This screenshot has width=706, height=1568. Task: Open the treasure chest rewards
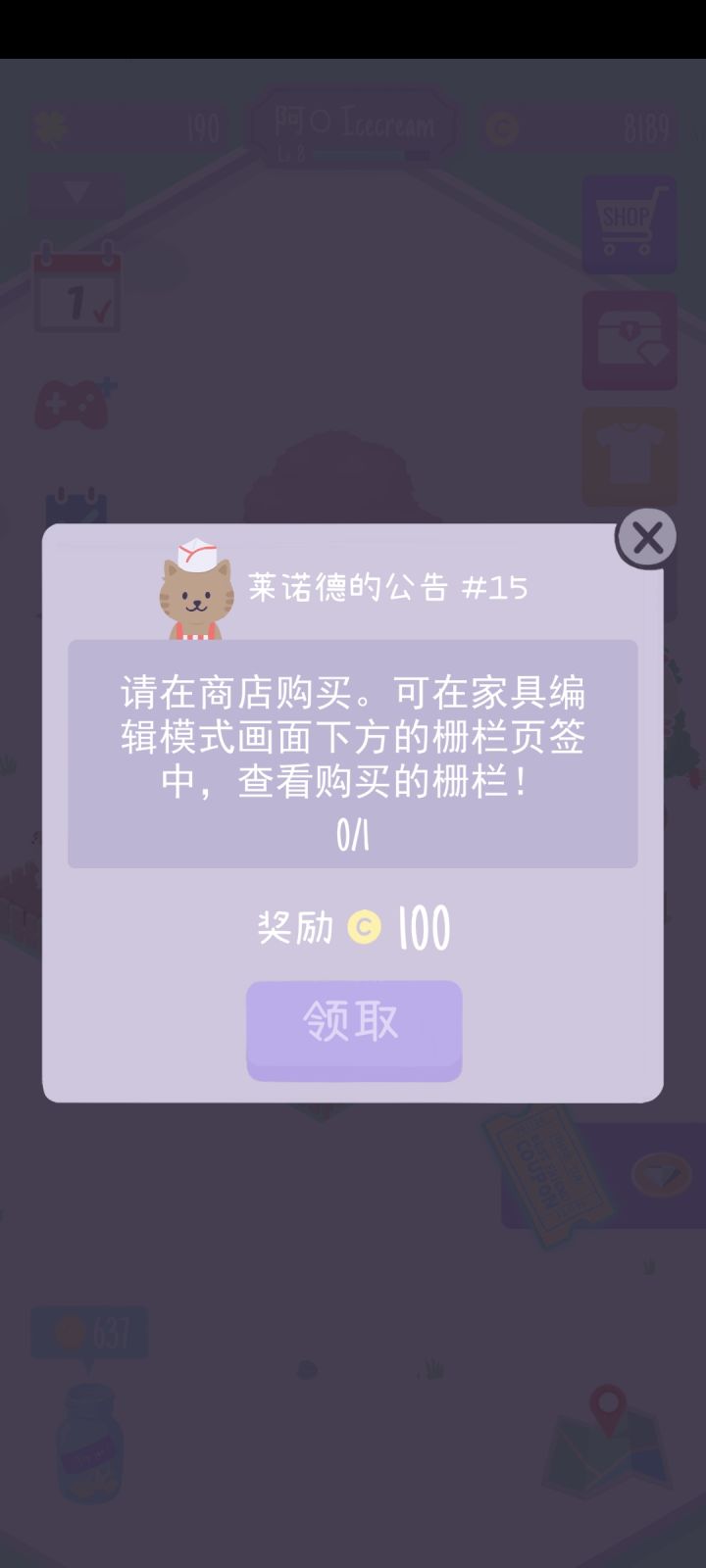point(629,338)
